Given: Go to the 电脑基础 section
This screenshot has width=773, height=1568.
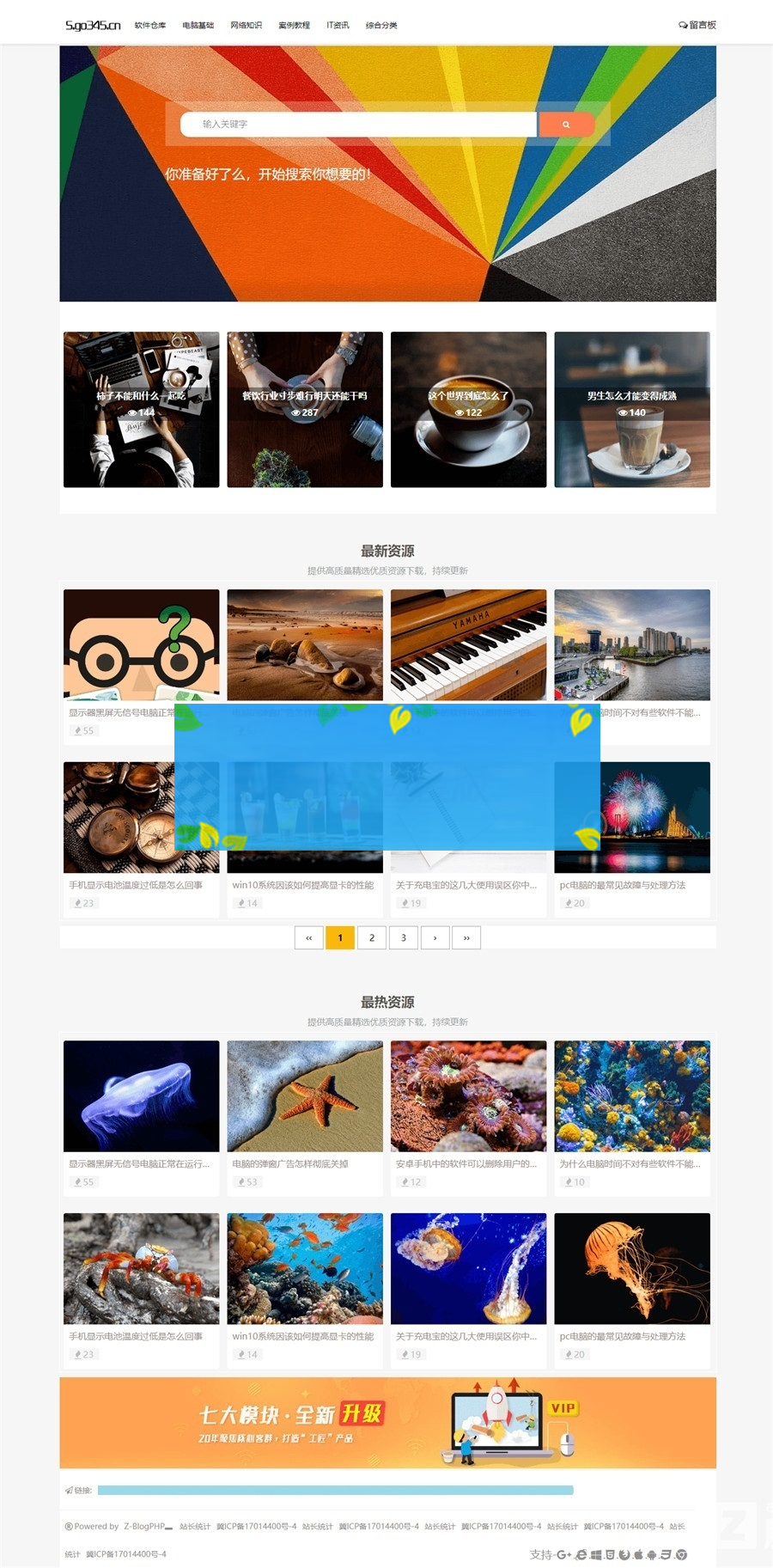Looking at the screenshot, I should pos(198,26).
